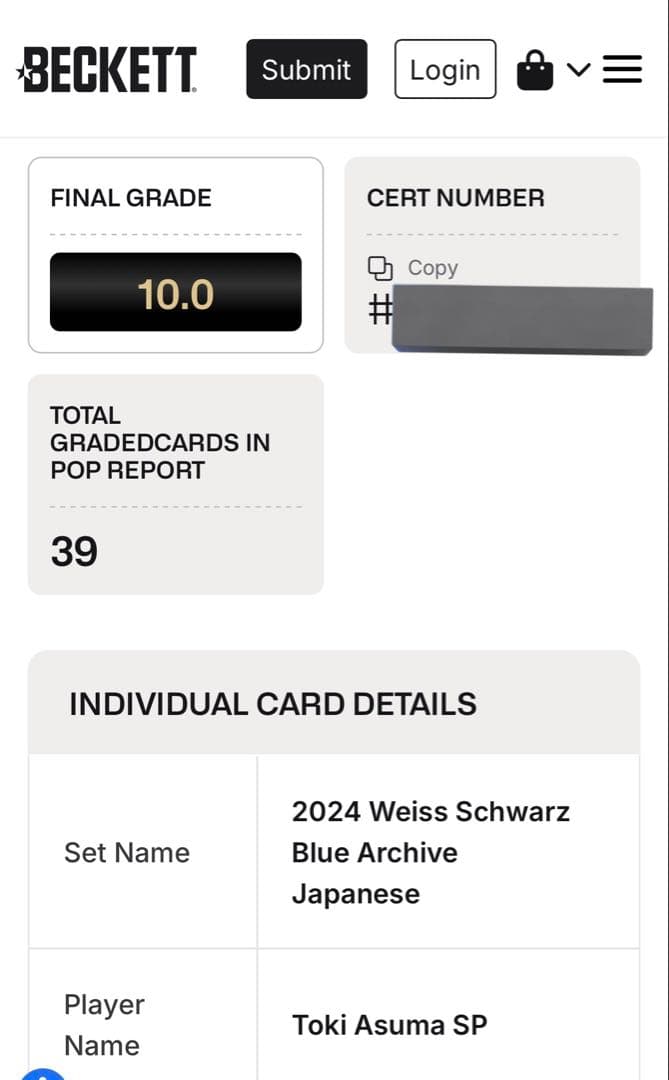Screen dimensions: 669x1080
Task: Expand the shopping bag dropdown
Action: pos(578,69)
